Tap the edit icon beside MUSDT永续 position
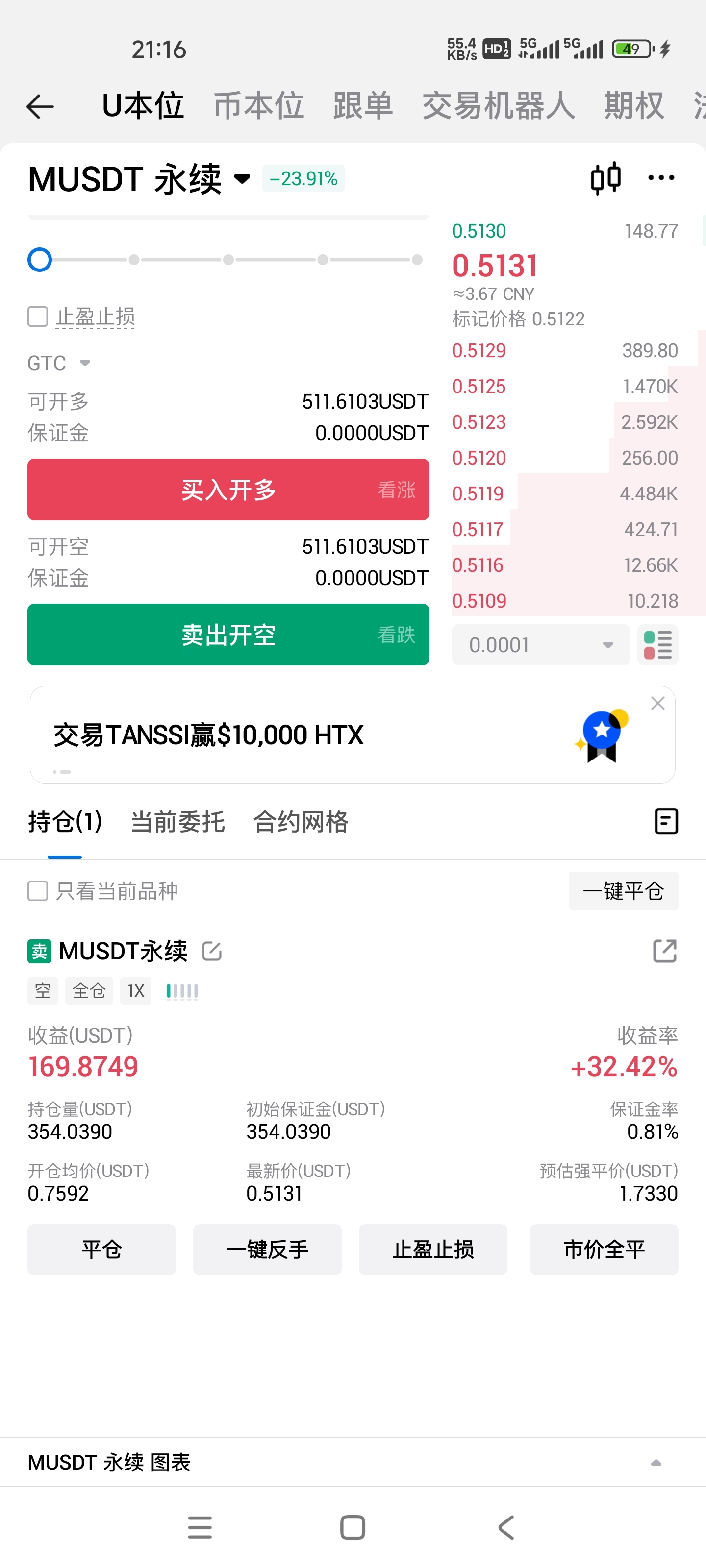The width and height of the screenshot is (706, 1568). (x=211, y=951)
